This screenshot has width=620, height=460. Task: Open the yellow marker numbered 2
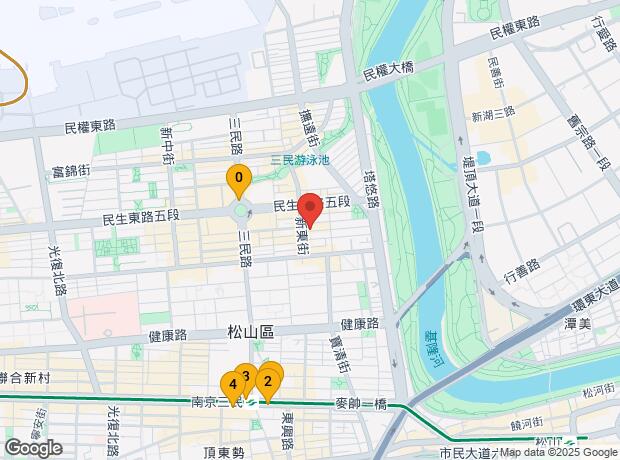coord(268,379)
